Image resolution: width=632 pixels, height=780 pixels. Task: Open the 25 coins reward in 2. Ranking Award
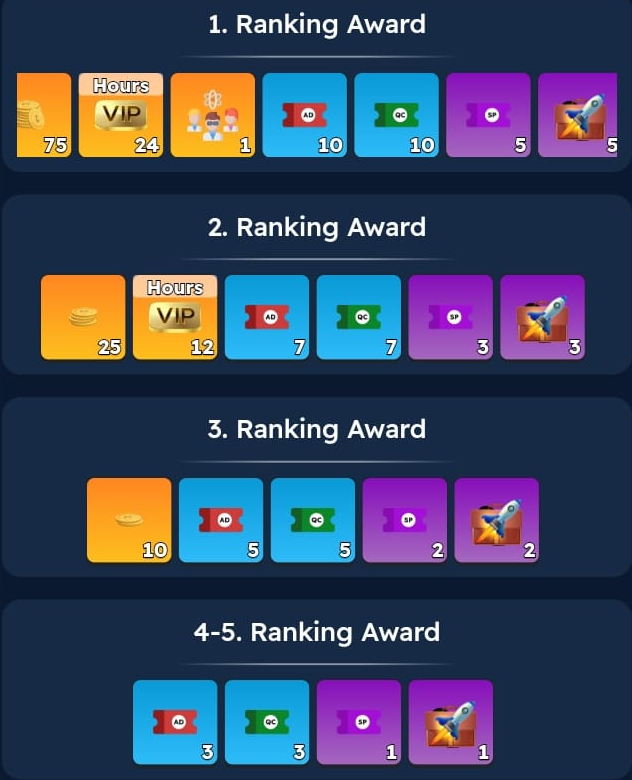click(x=83, y=317)
